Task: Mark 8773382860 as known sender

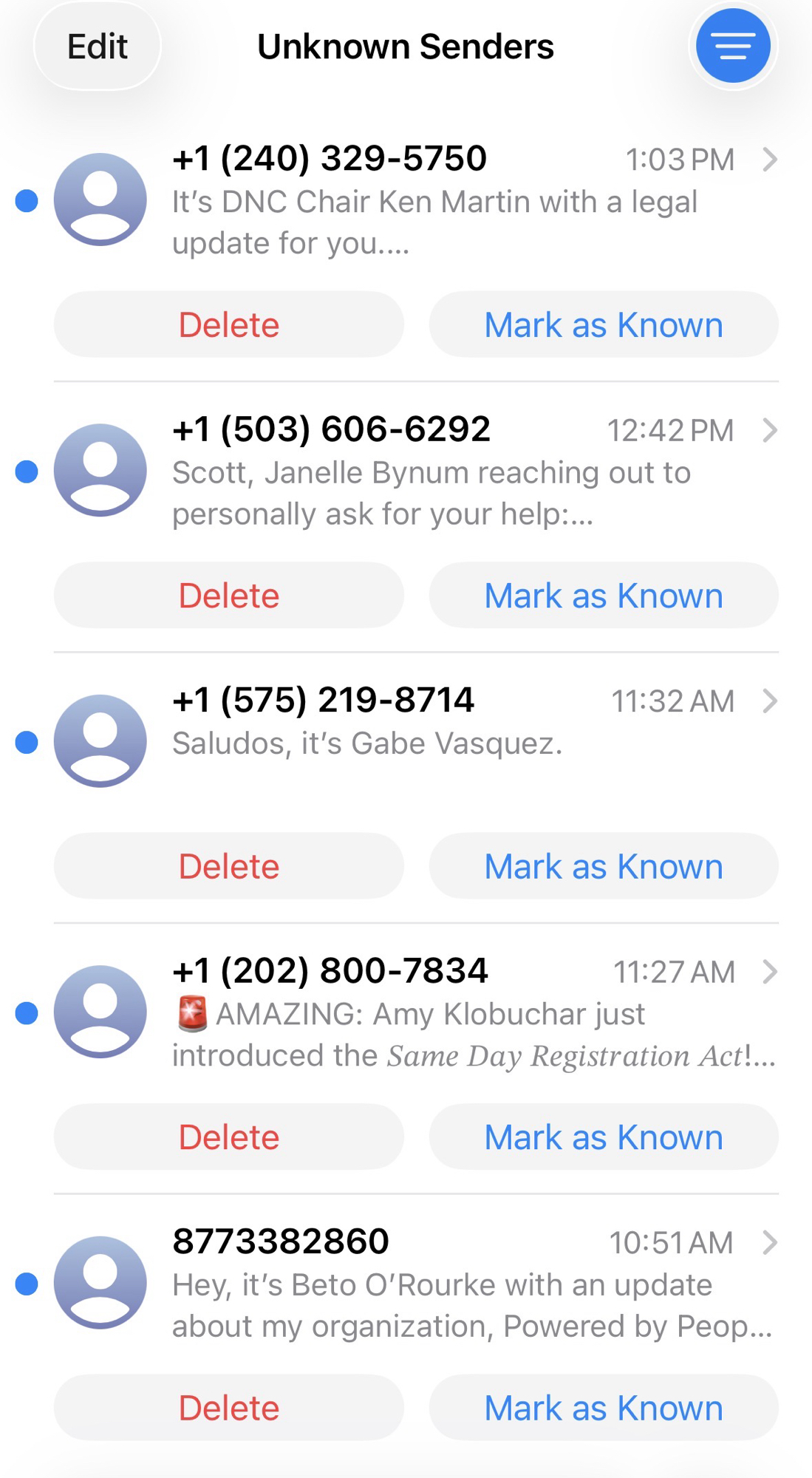Action: click(604, 1408)
